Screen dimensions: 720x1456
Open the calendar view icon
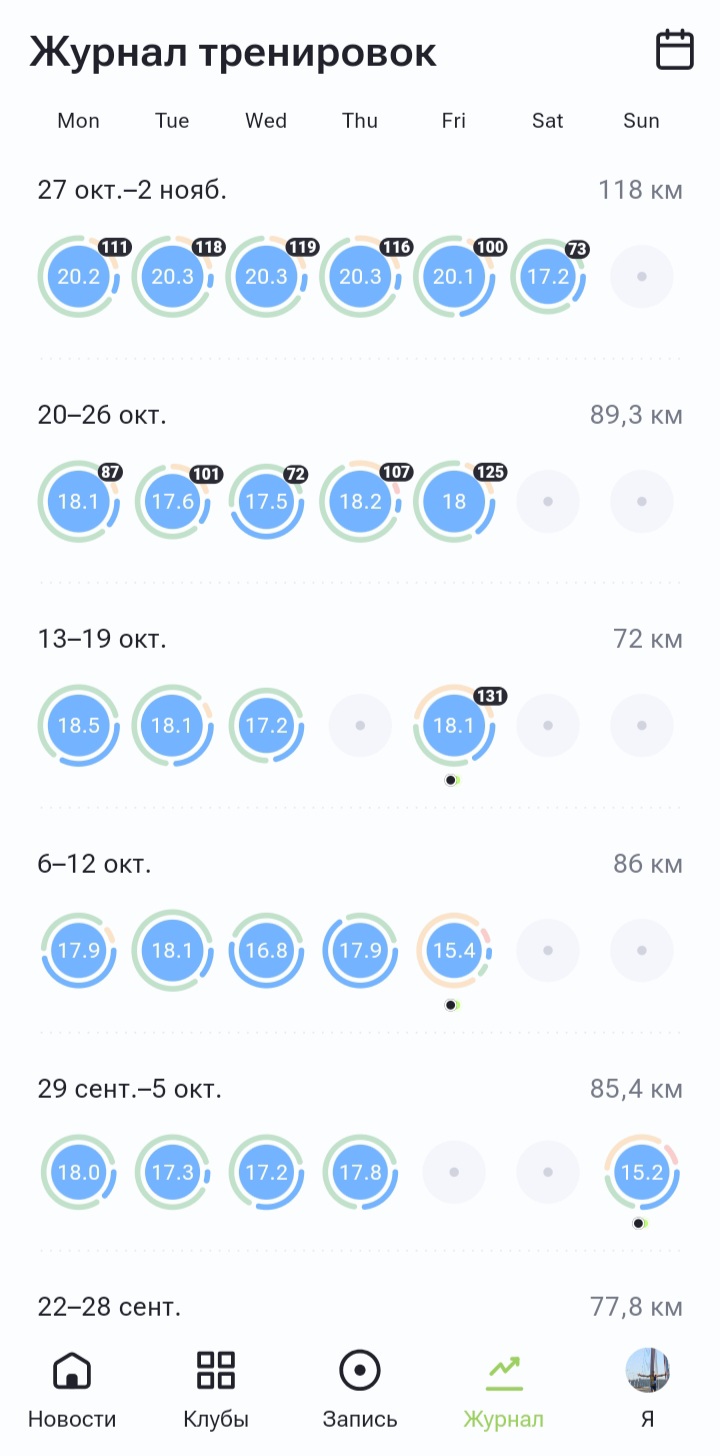coord(674,50)
